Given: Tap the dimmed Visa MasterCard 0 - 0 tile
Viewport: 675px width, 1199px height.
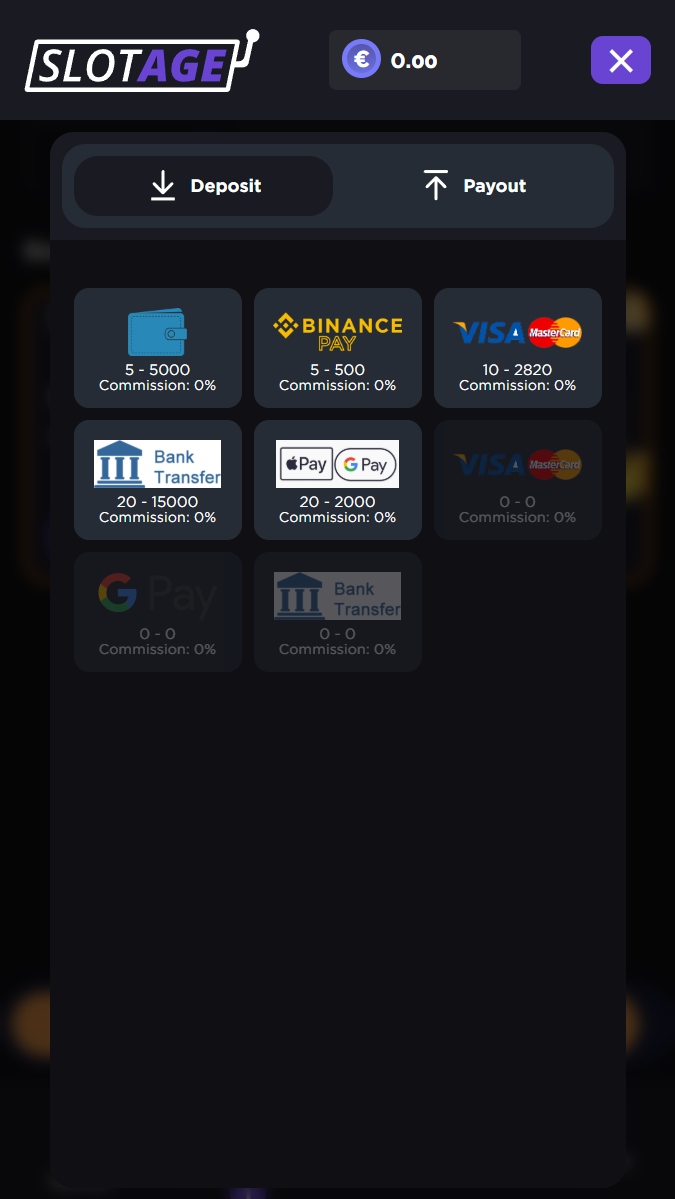Looking at the screenshot, I should pos(518,479).
